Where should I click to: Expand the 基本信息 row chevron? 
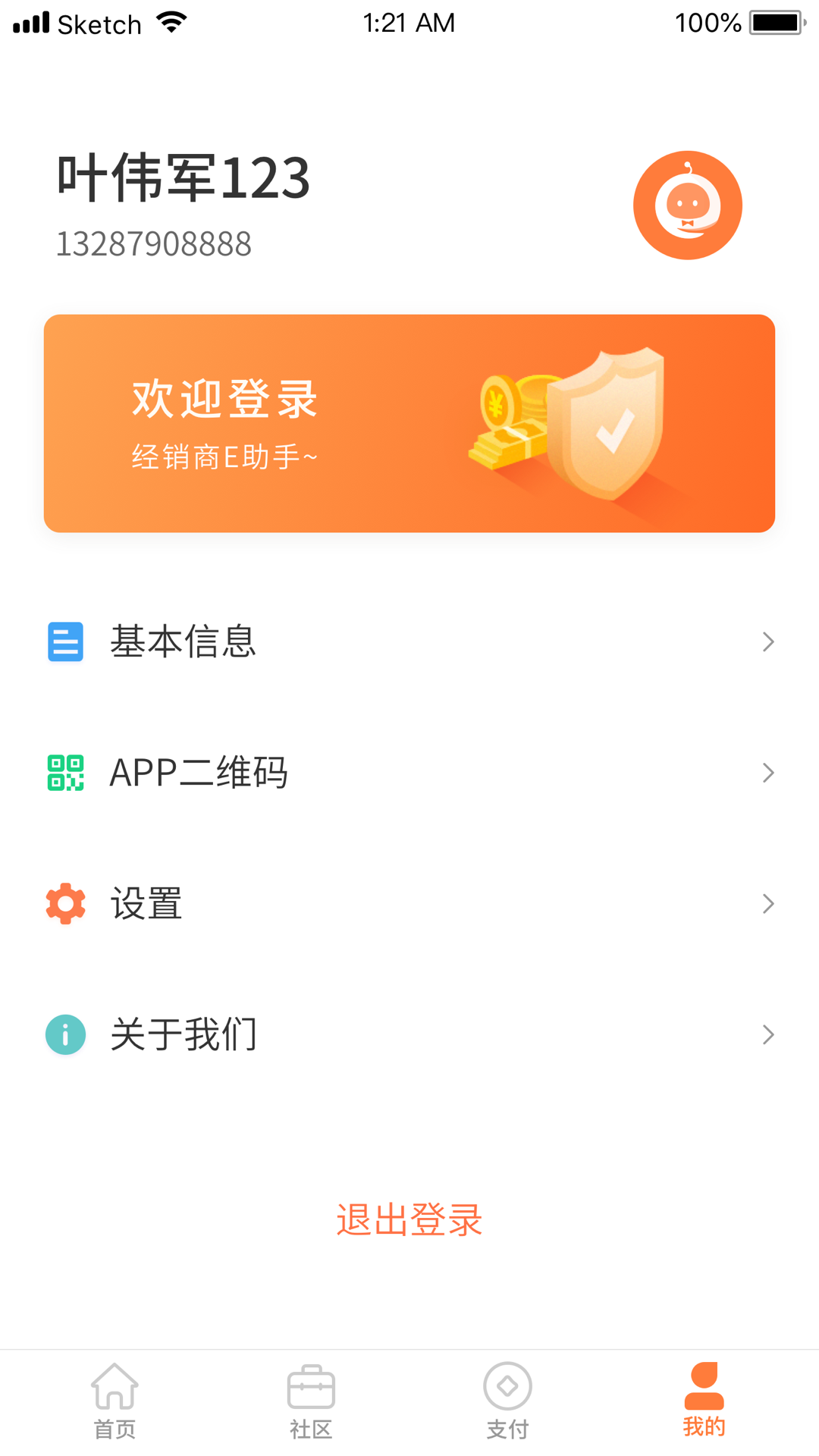(768, 642)
